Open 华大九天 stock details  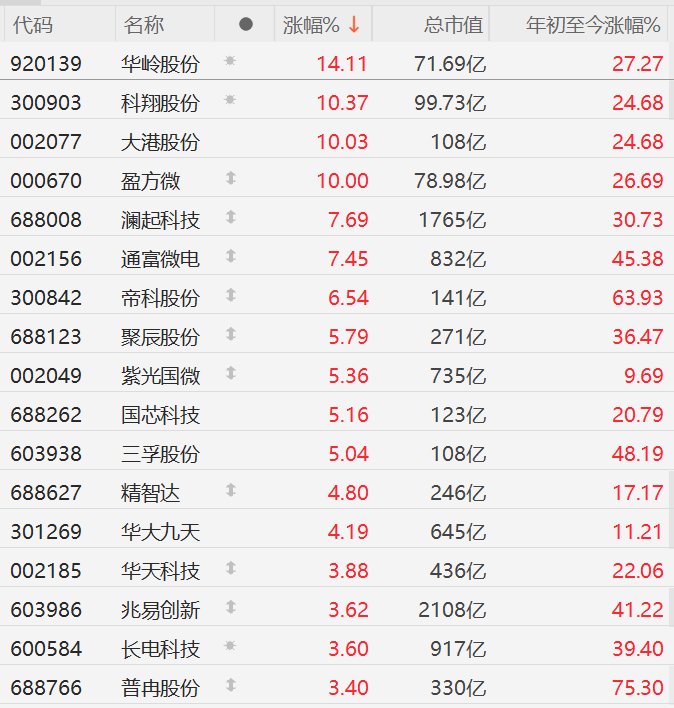tap(160, 531)
